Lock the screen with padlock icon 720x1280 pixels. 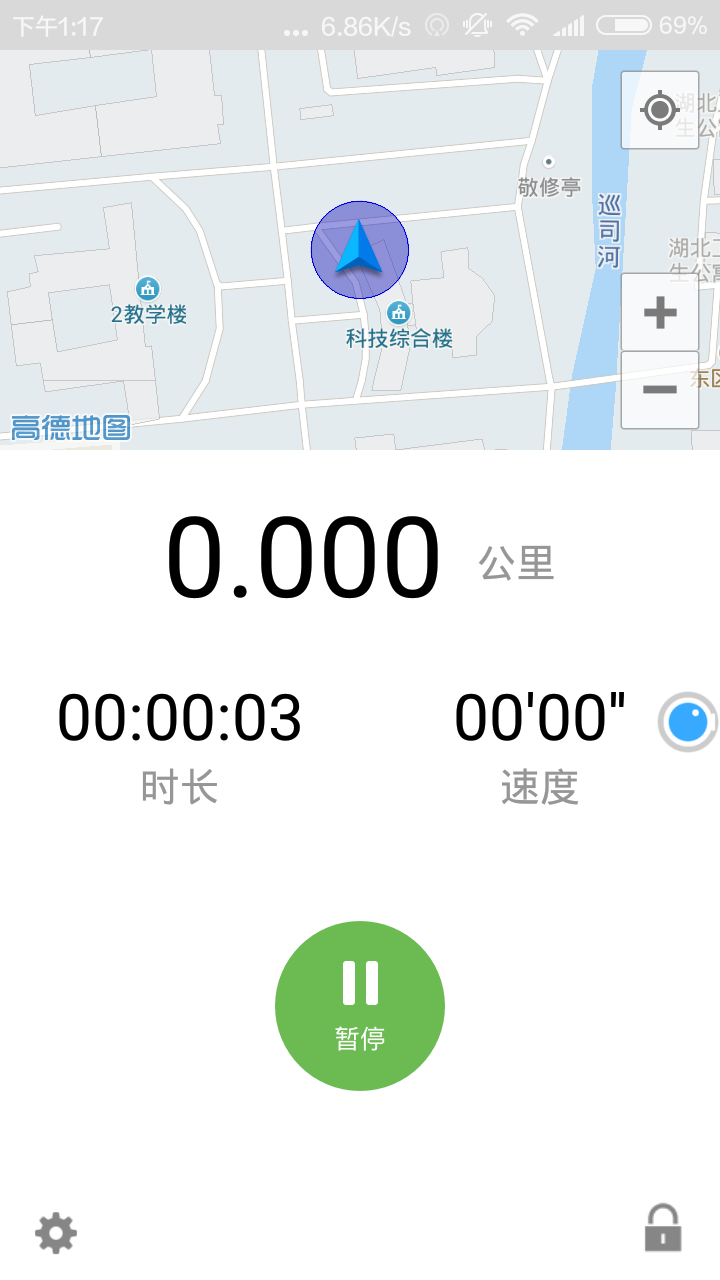pyautogui.click(x=662, y=1229)
